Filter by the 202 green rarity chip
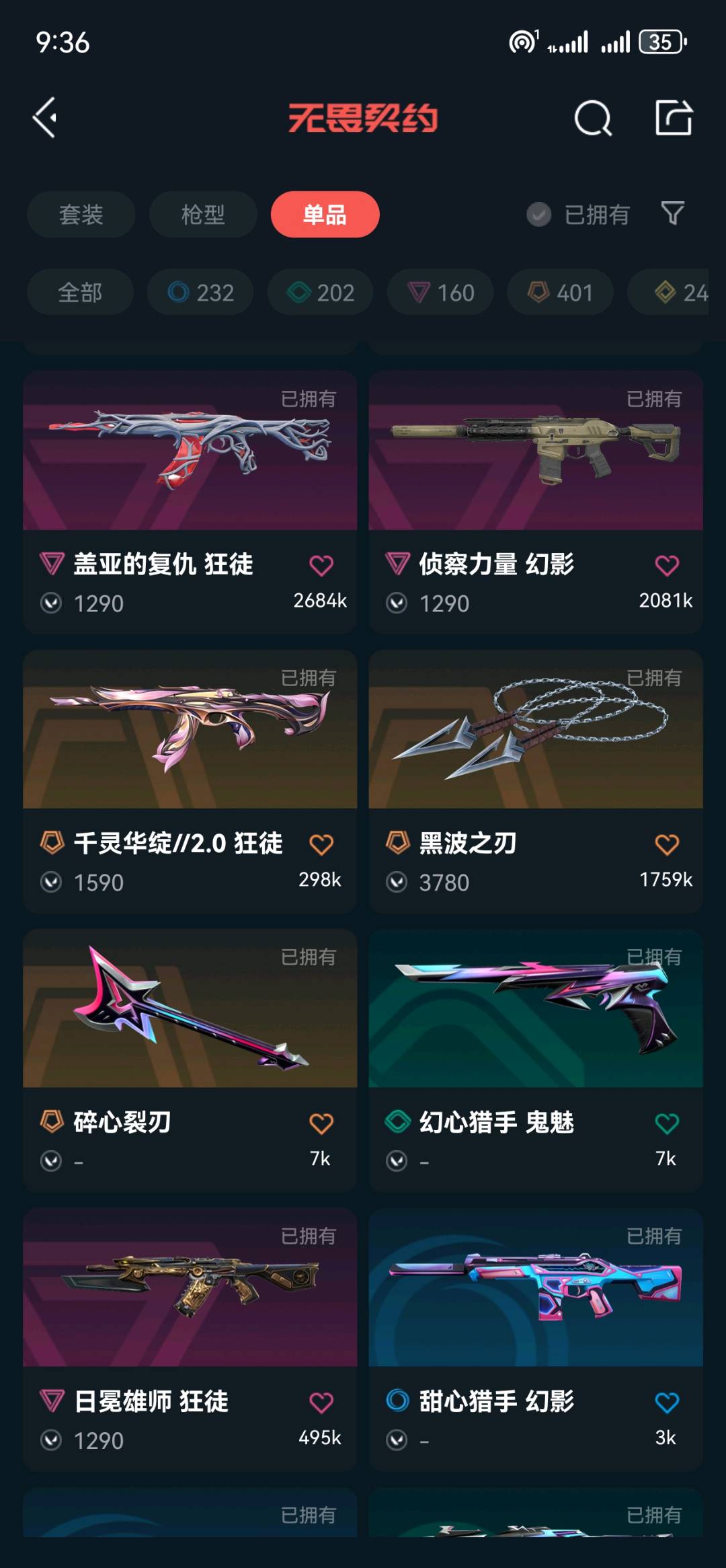 click(x=320, y=293)
